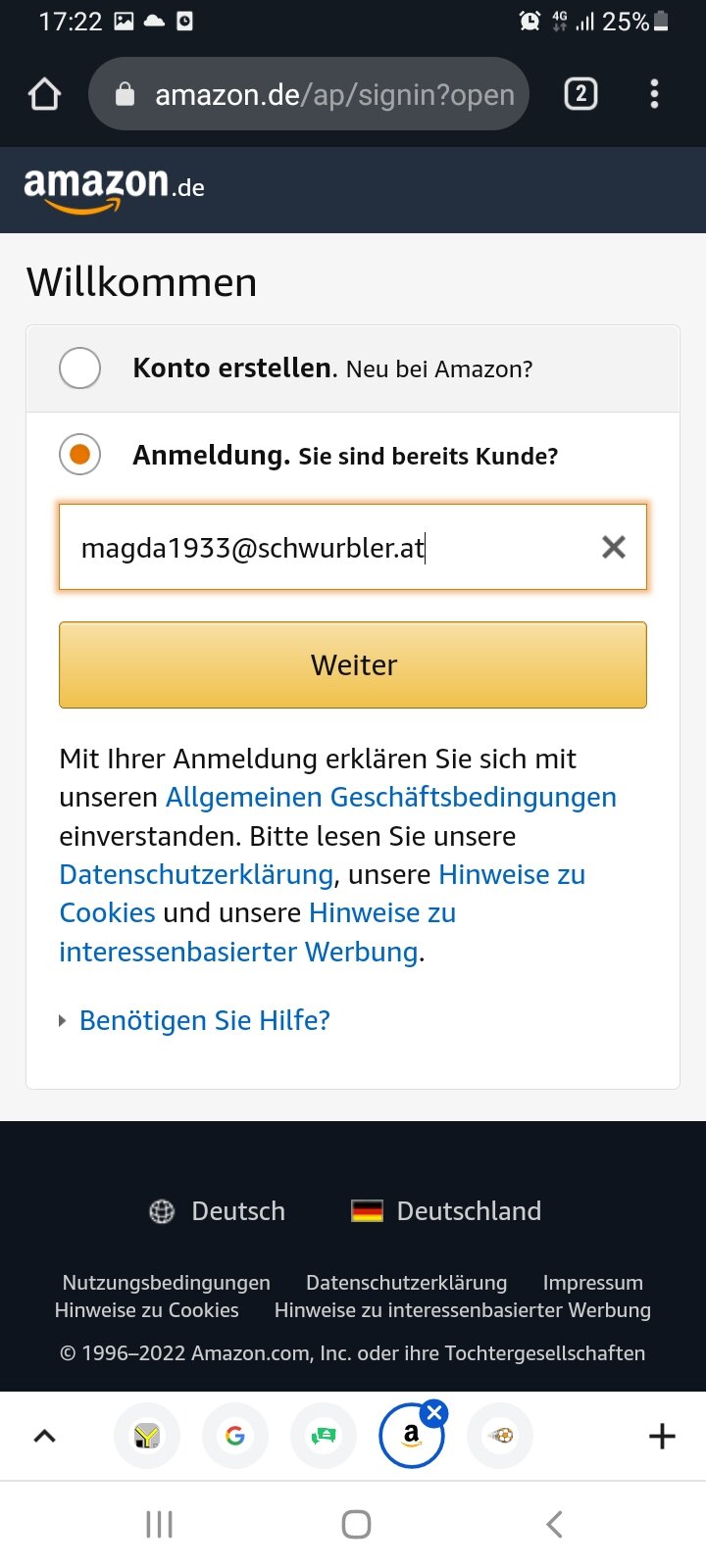Add a new browser tab
The image size is (706, 1568).
(x=663, y=1436)
